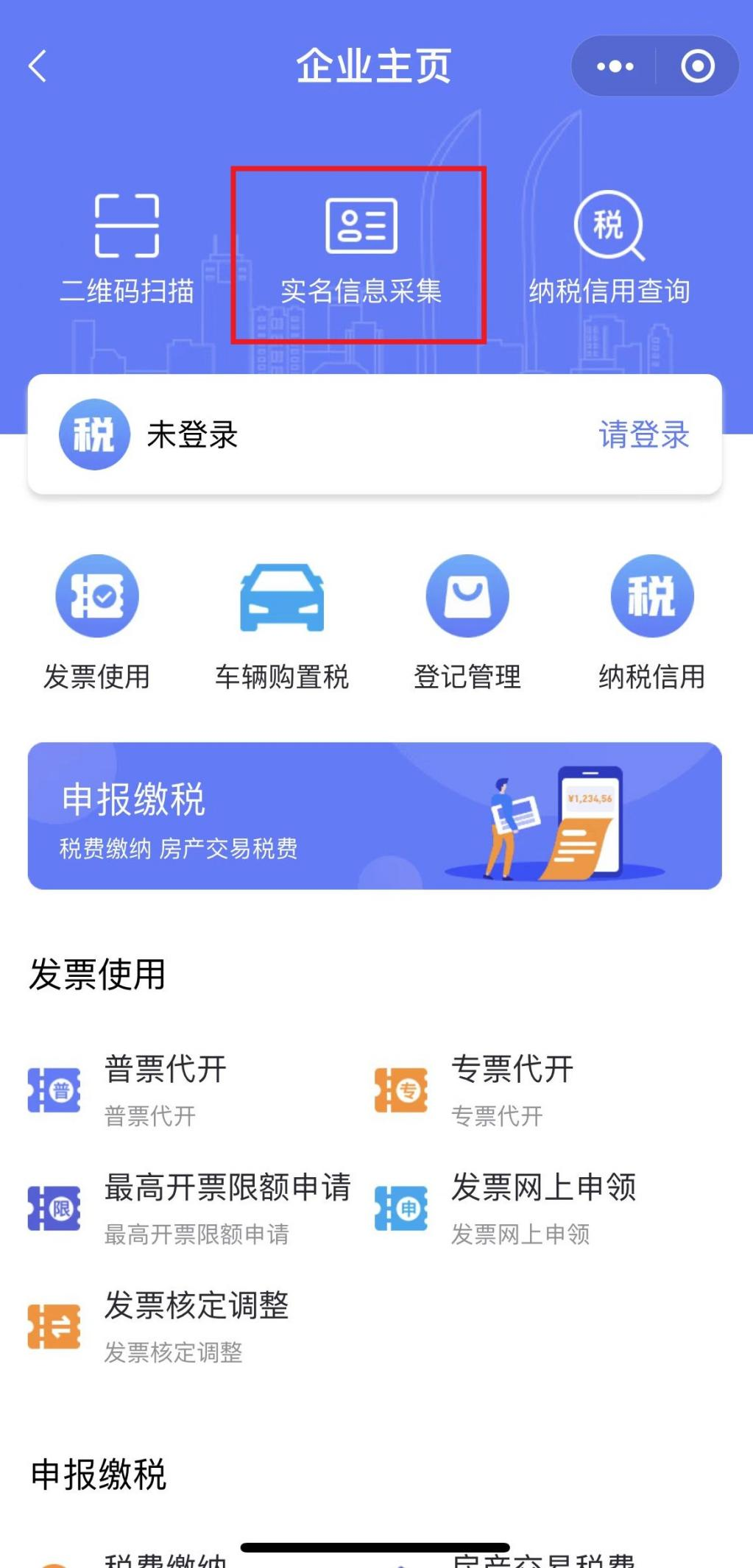The image size is (753, 1568).
Task: Open 发票核定调整
Action: click(x=159, y=1326)
